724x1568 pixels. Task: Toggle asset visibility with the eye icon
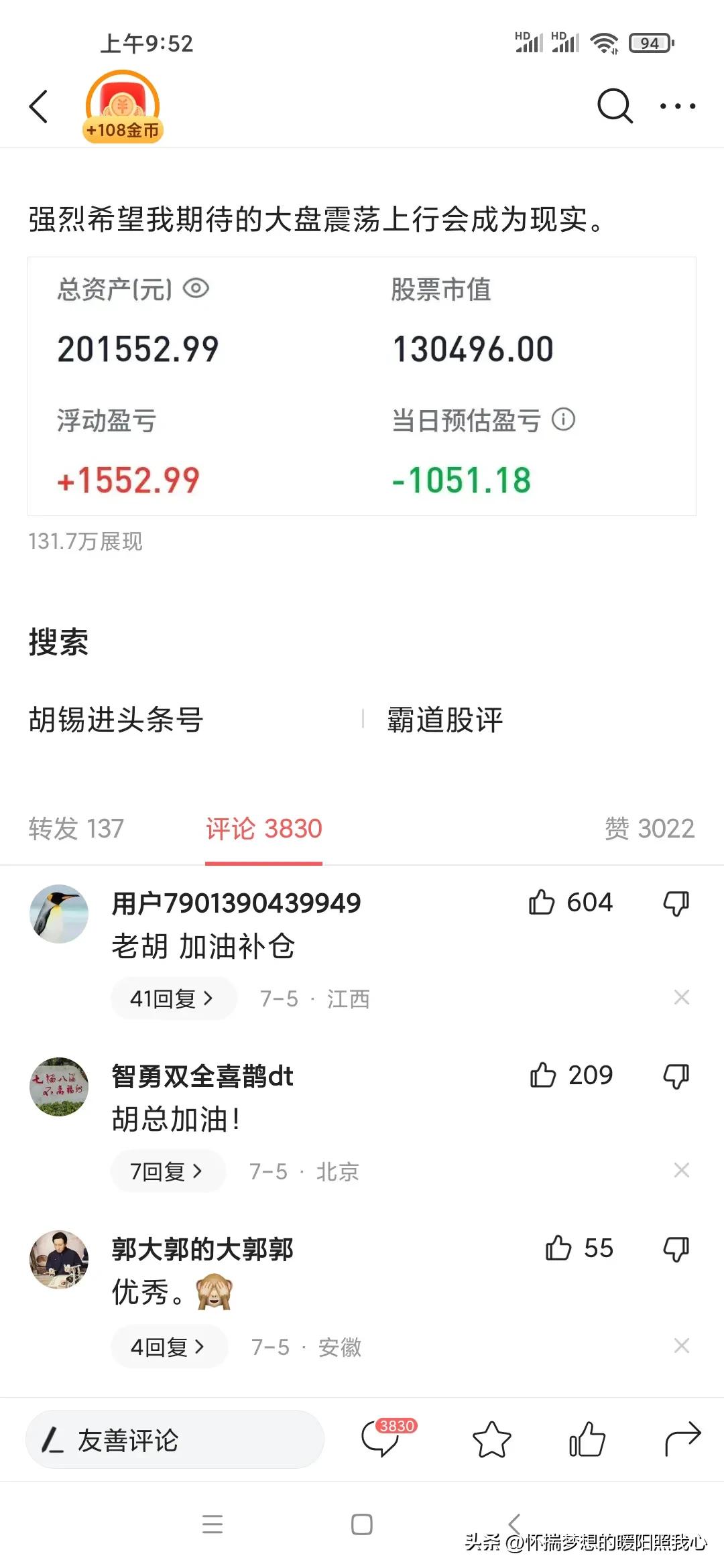tap(195, 287)
